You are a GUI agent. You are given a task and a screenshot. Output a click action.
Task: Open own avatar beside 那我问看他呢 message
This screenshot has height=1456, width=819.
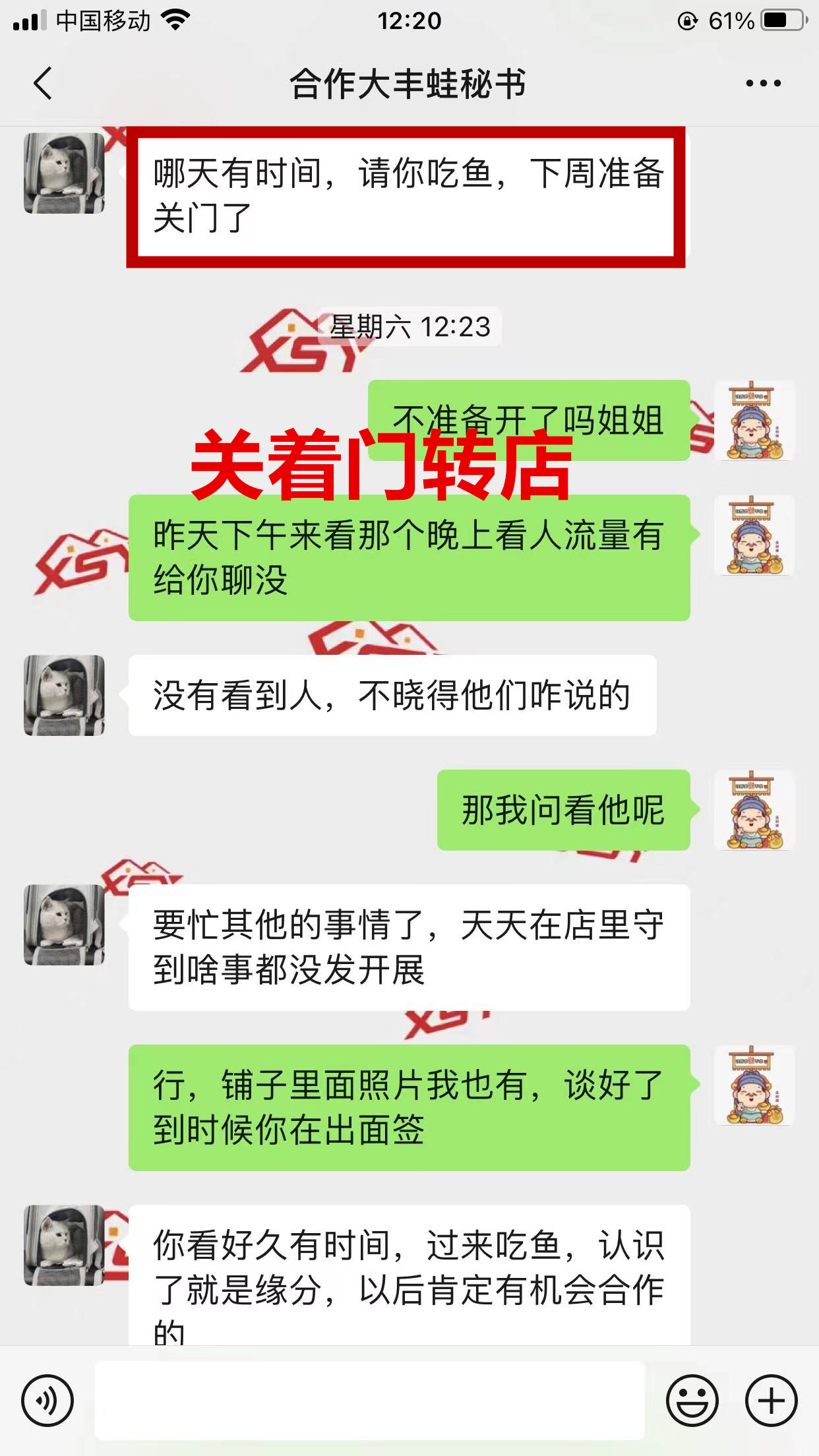[x=754, y=810]
